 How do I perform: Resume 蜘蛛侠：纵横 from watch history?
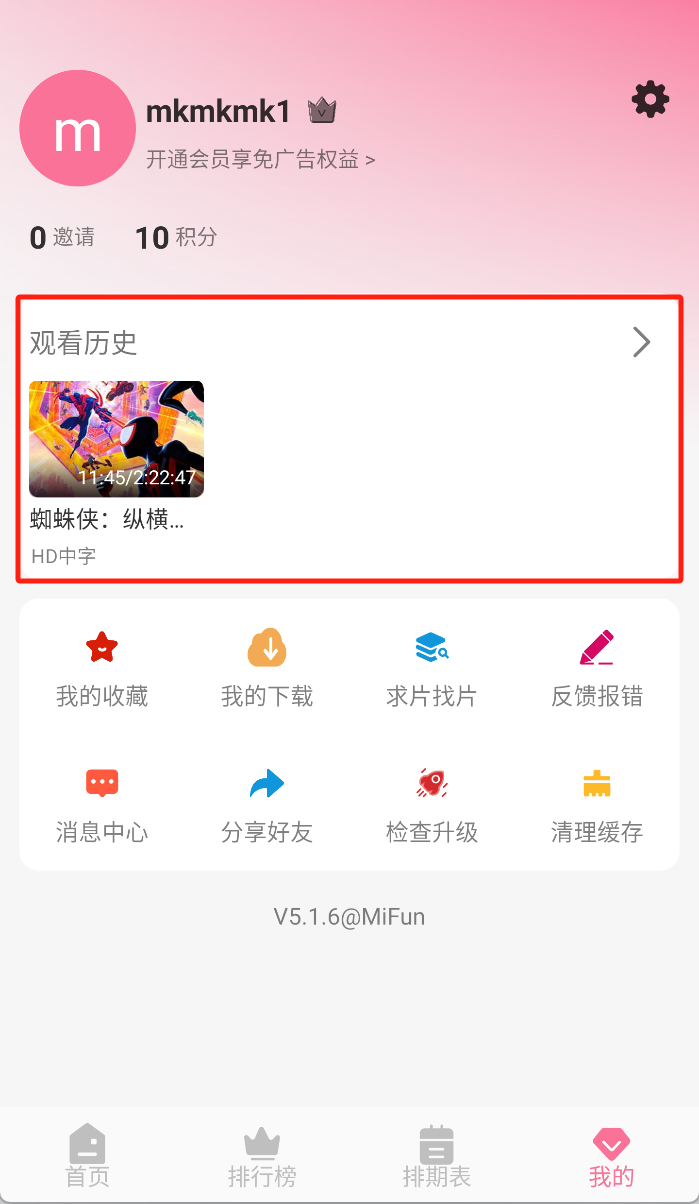[116, 439]
